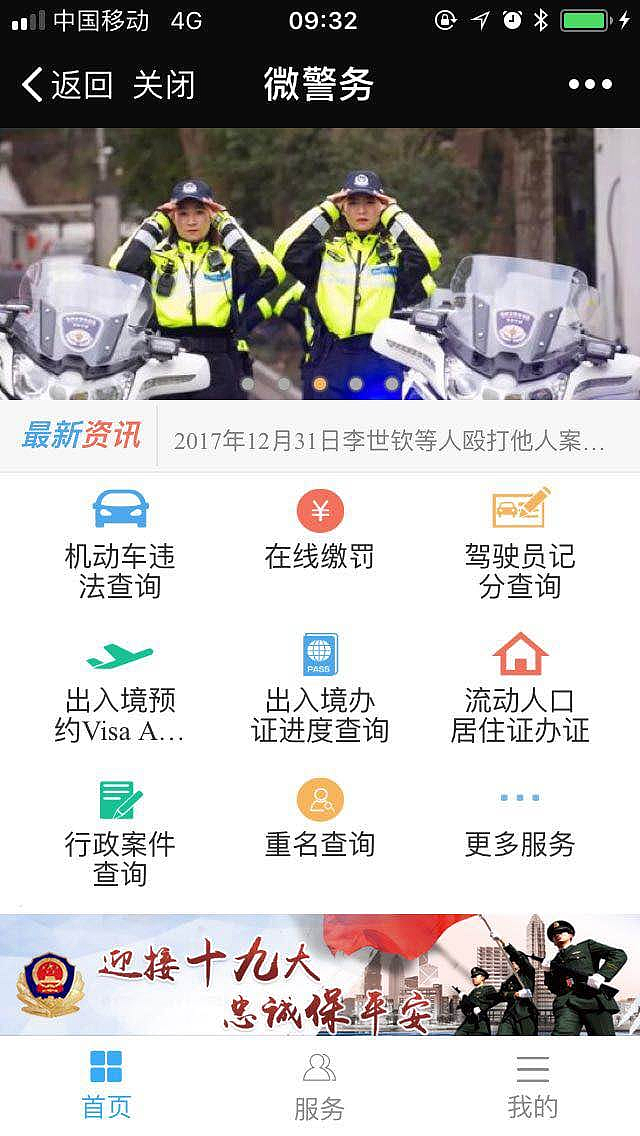Open 驾驶员记分查询
The height and width of the screenshot is (1136, 640).
coord(520,543)
